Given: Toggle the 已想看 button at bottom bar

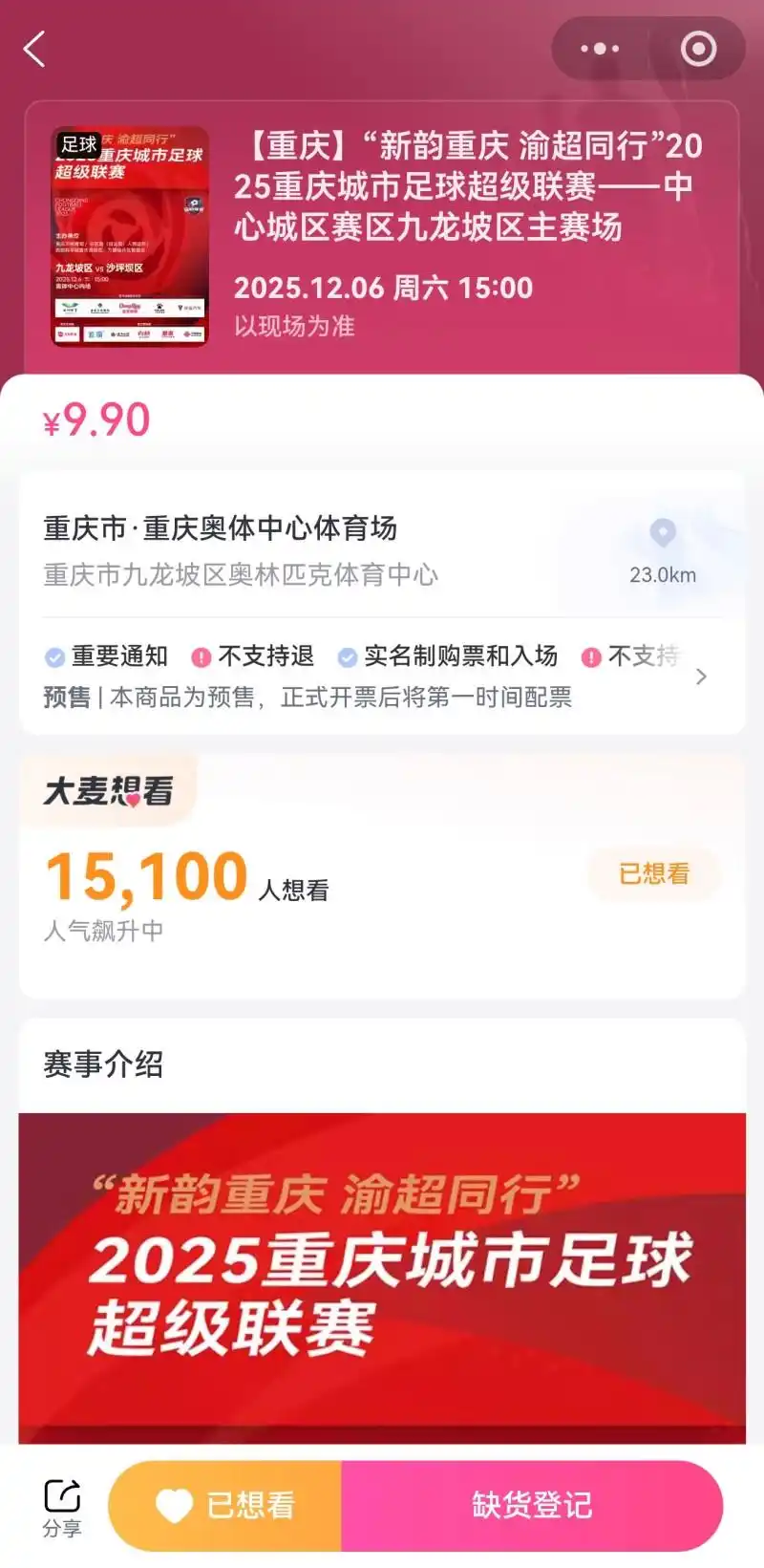Looking at the screenshot, I should [224, 1505].
